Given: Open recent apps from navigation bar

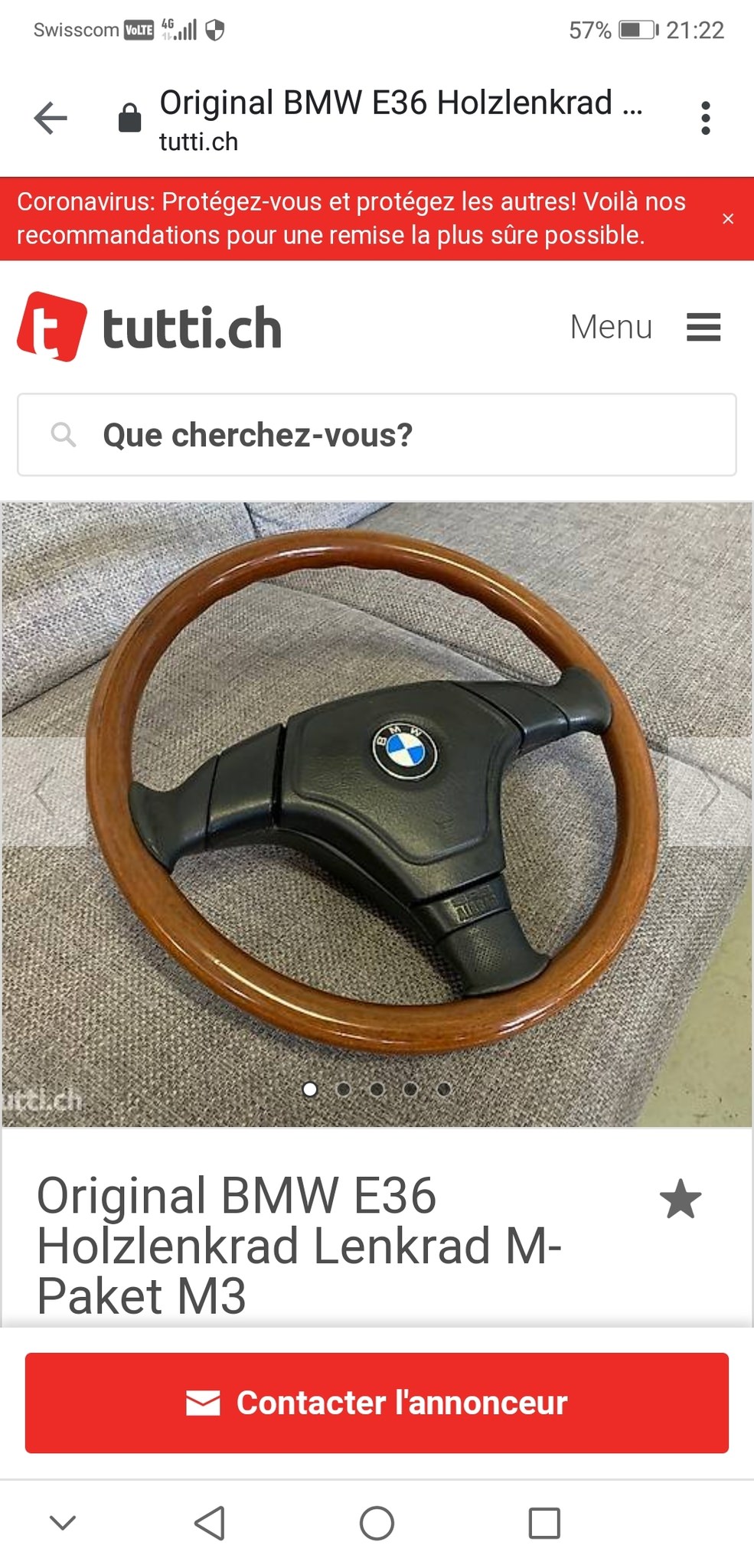Looking at the screenshot, I should pos(544,1523).
